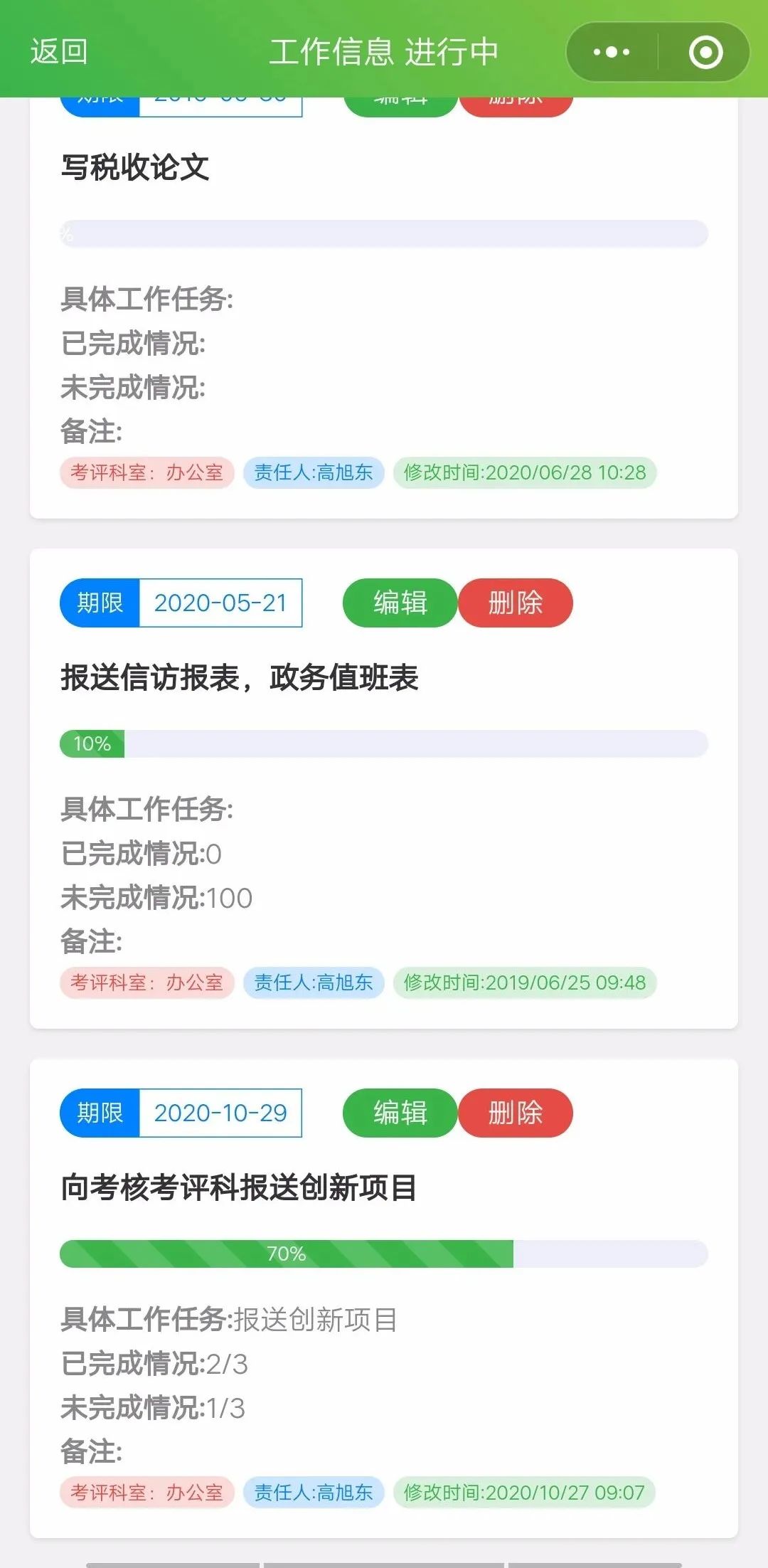The width and height of the screenshot is (768, 1568).
Task: Delete the 向考核考评科报送创新项目 task
Action: click(516, 1113)
